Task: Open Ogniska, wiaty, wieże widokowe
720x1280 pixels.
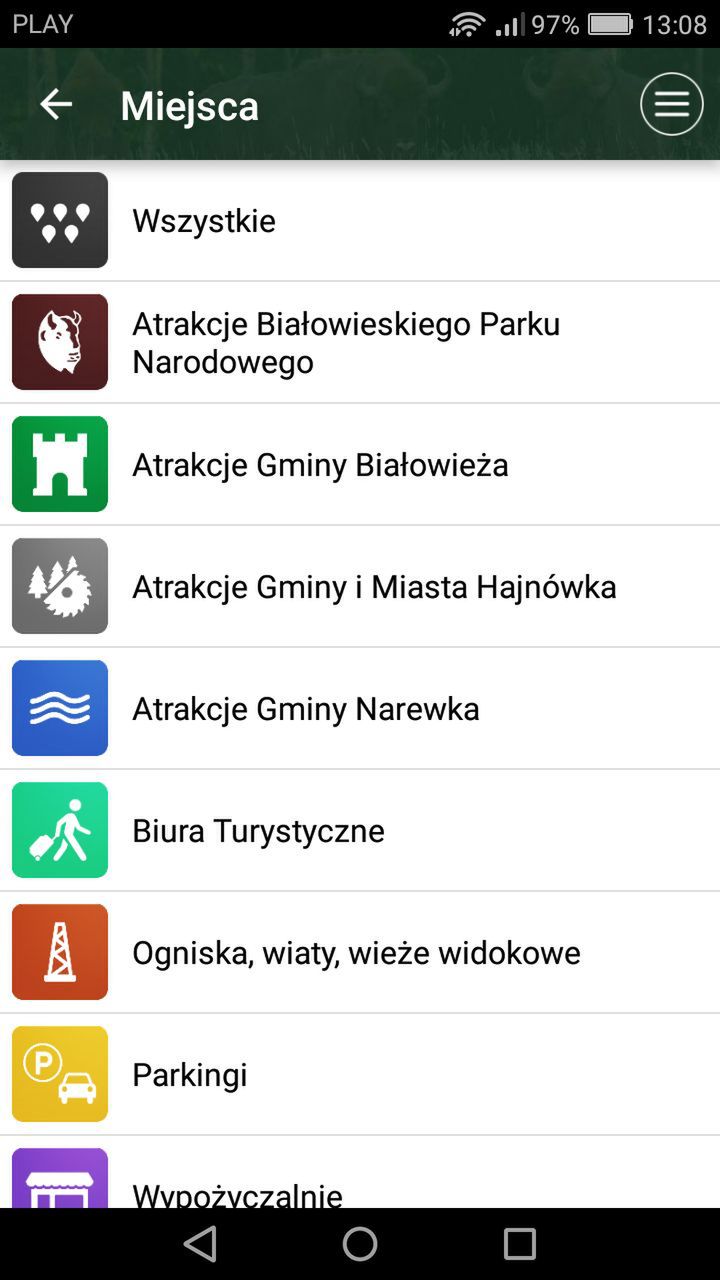Action: 360,952
